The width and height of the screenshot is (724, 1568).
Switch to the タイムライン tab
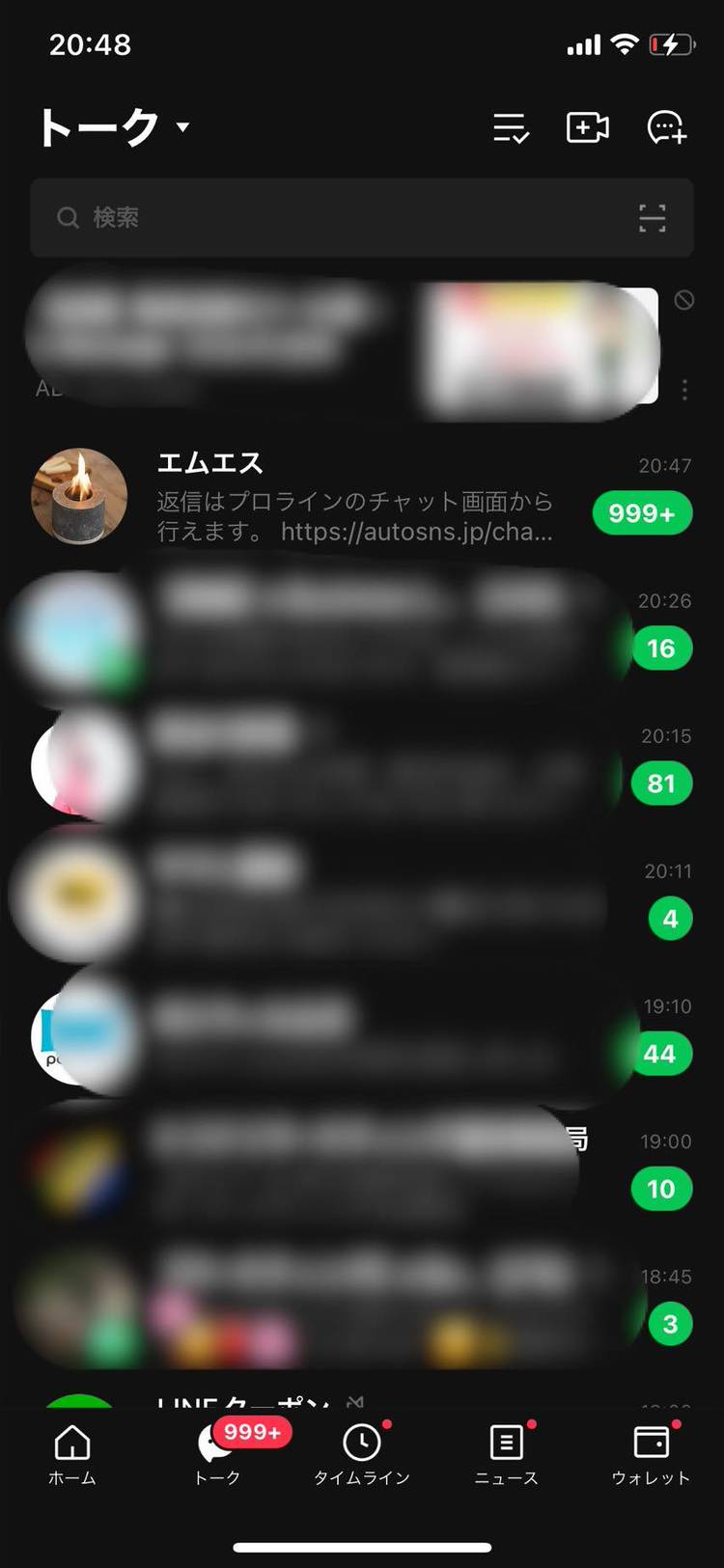coord(362,1454)
